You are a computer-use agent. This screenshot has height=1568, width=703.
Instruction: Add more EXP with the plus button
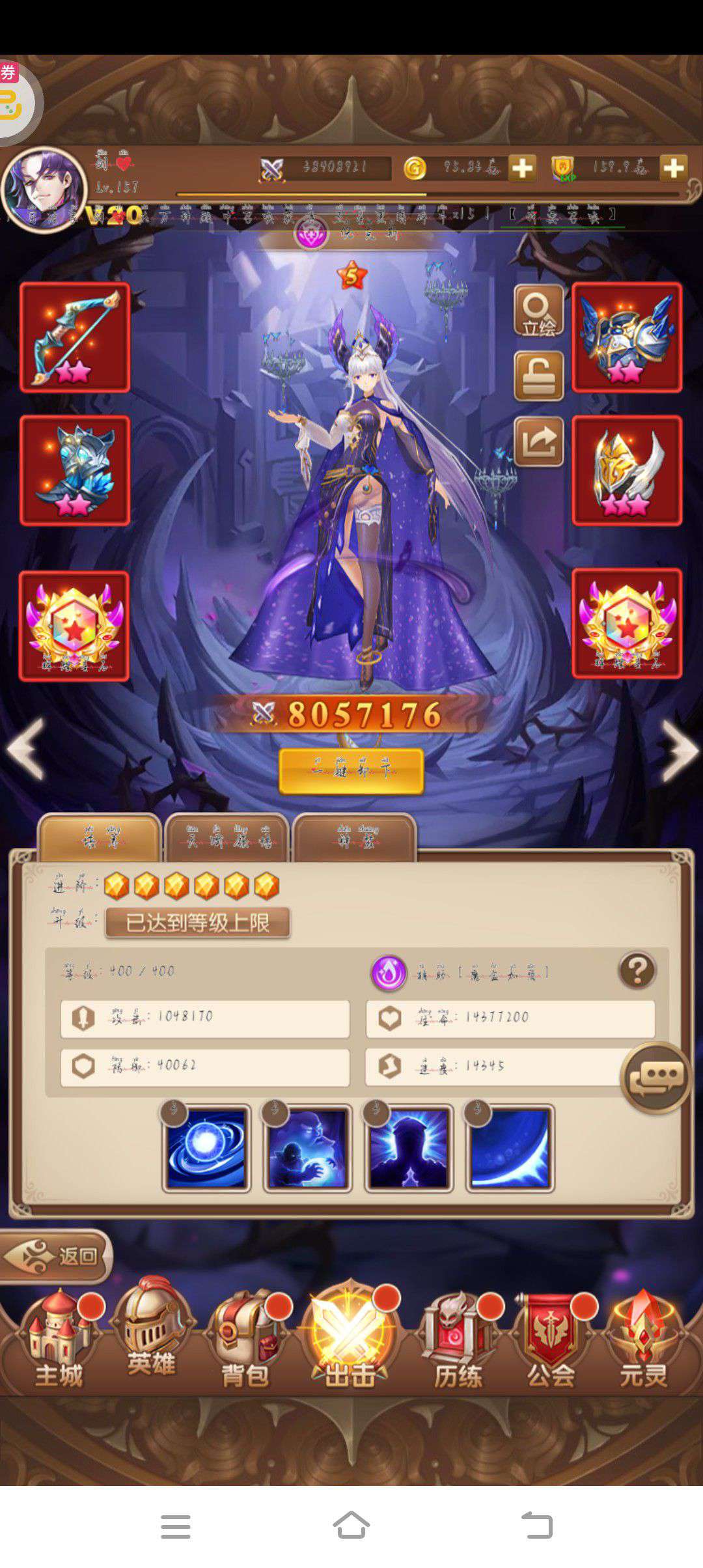pyautogui.click(x=673, y=168)
